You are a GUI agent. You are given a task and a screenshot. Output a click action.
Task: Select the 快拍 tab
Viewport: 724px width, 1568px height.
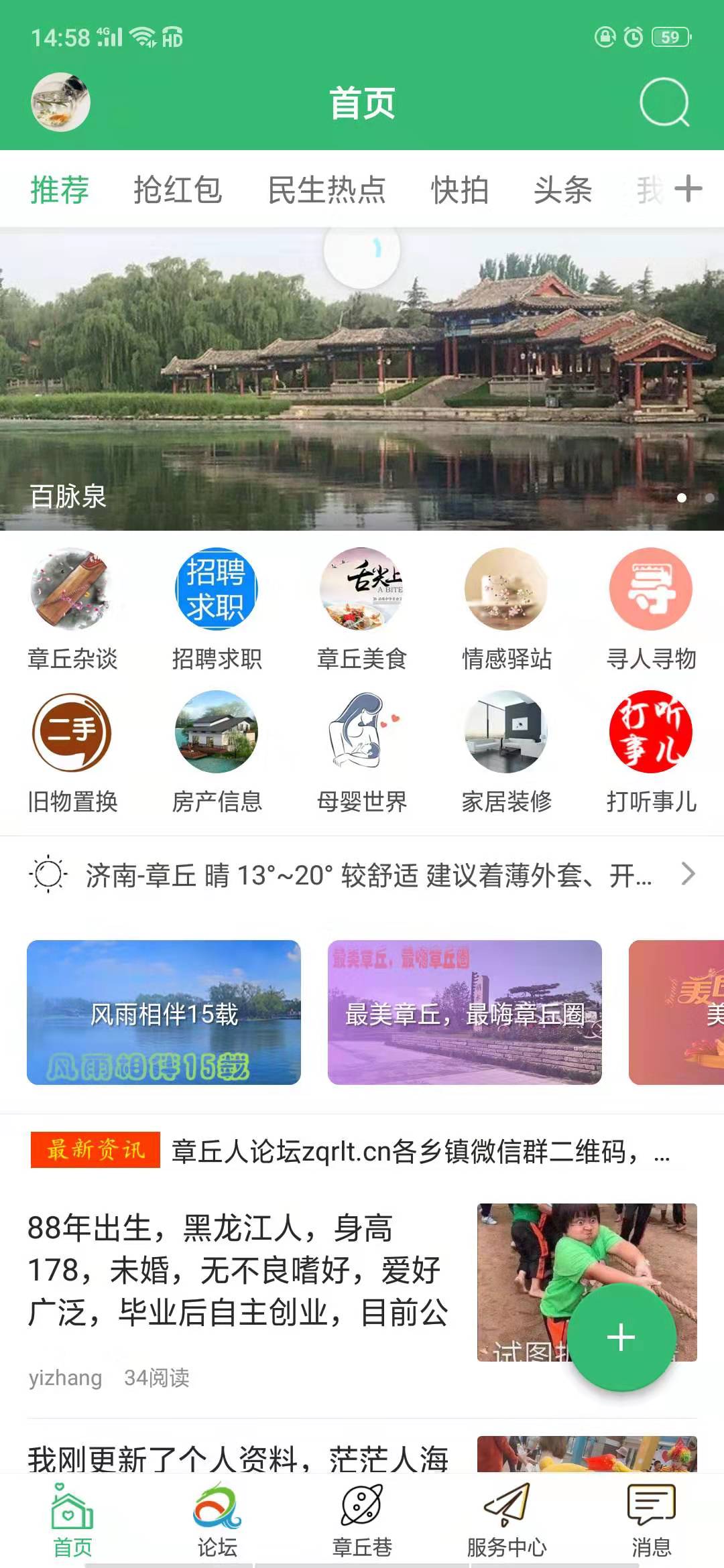pyautogui.click(x=459, y=190)
